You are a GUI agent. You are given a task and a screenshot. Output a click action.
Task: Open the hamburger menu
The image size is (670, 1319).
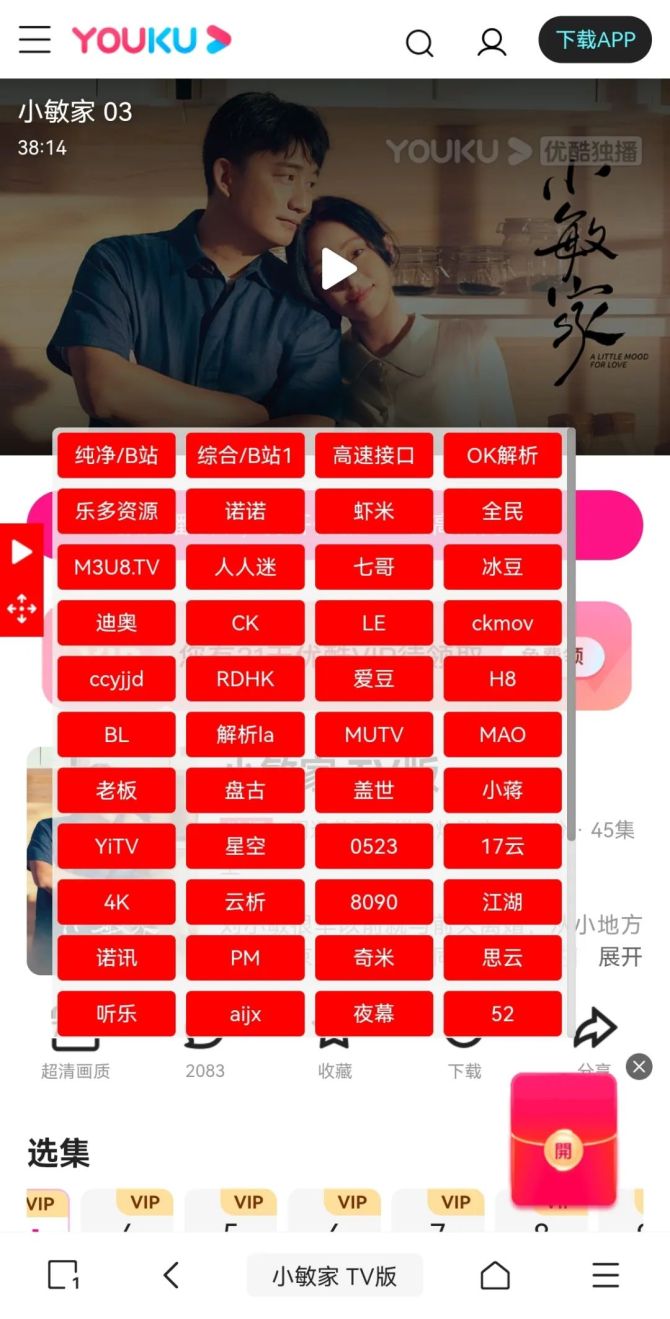click(34, 40)
